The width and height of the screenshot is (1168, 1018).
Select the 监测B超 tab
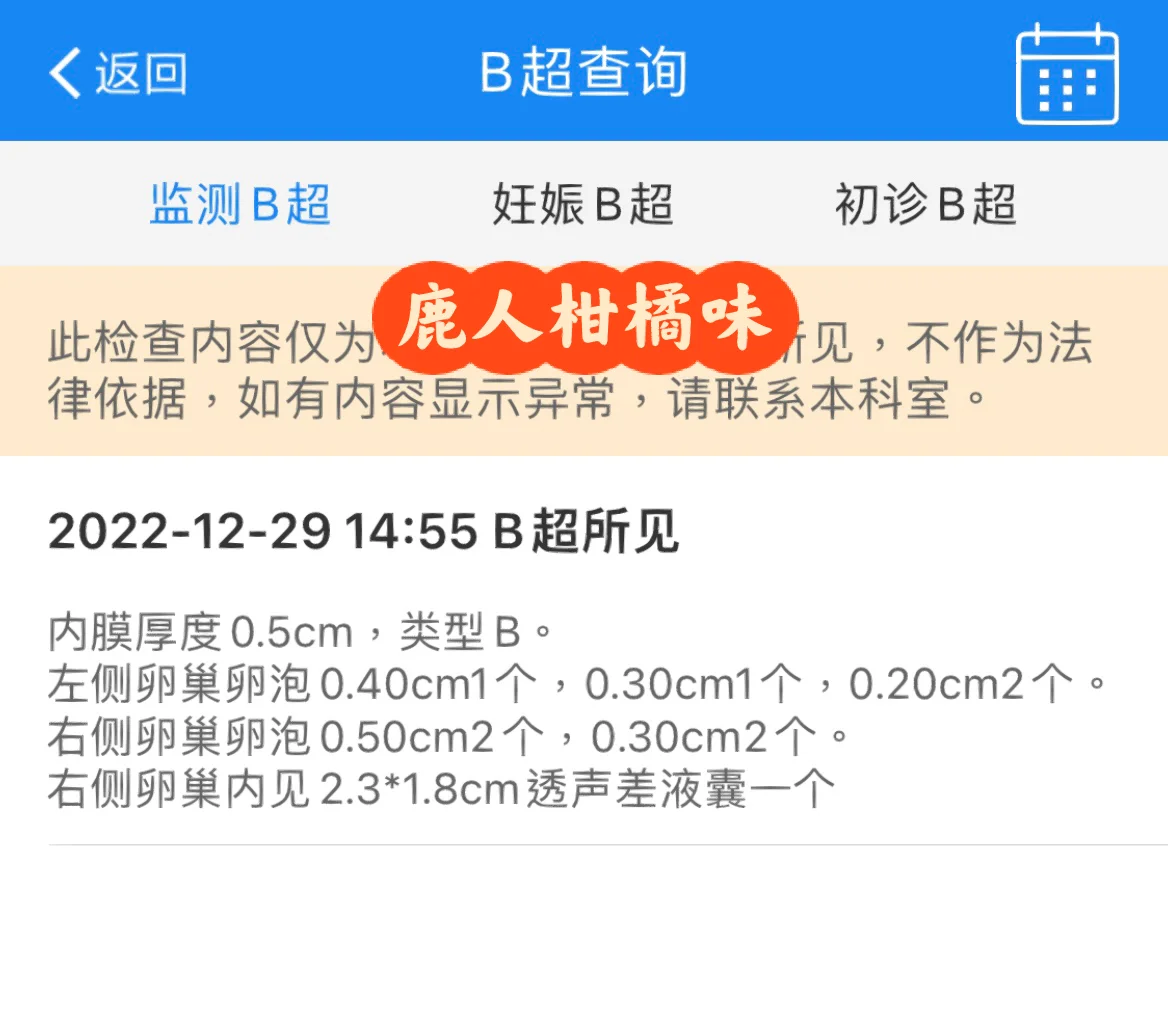click(240, 204)
